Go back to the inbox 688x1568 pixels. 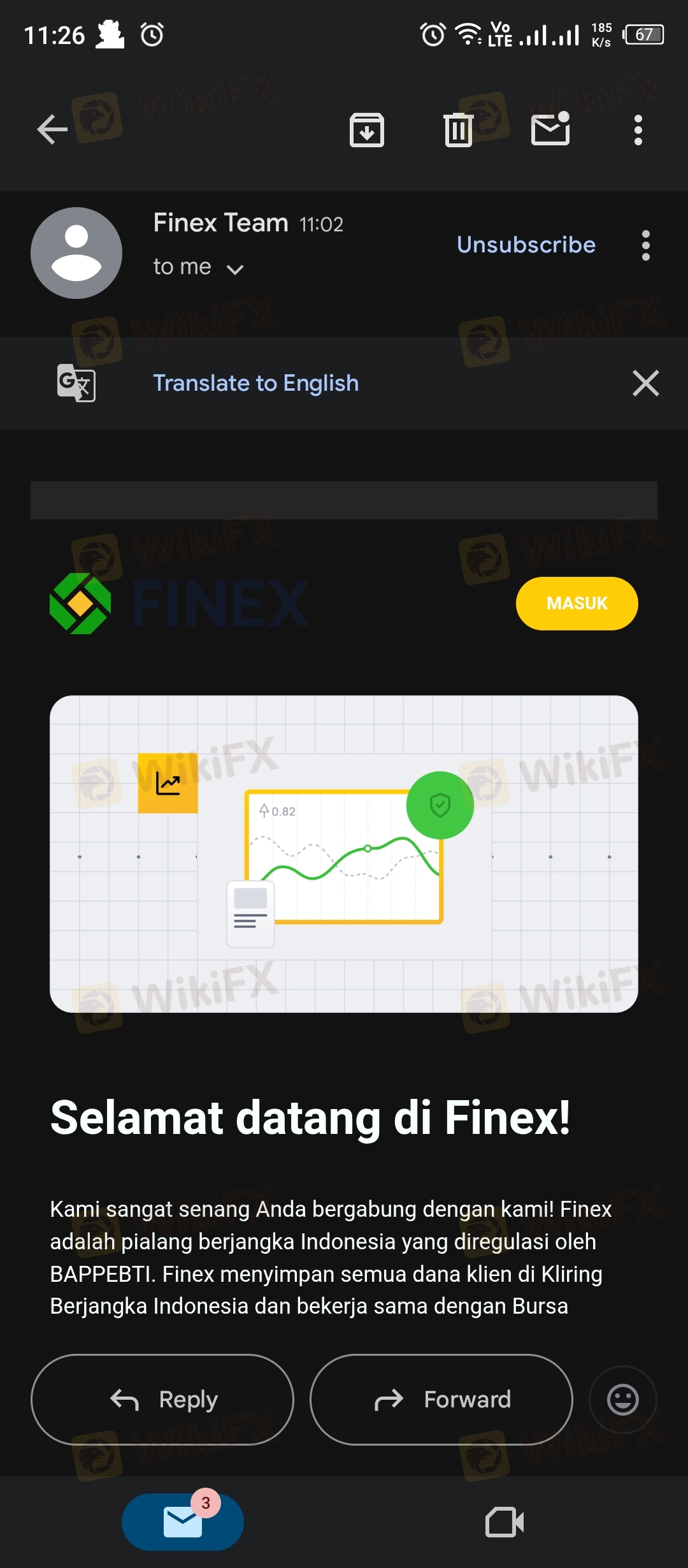click(x=52, y=130)
